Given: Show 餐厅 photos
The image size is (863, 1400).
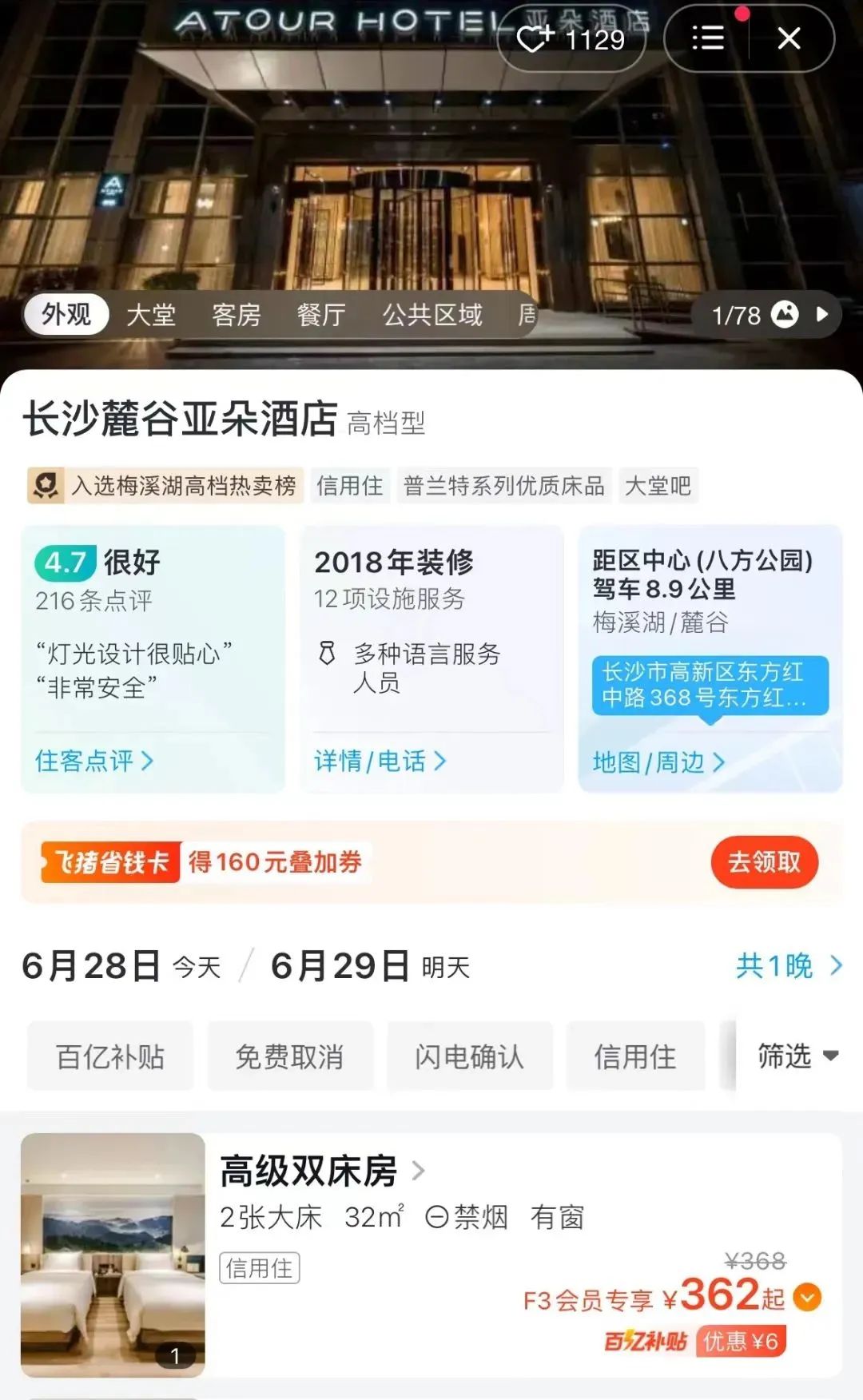Looking at the screenshot, I should point(320,315).
